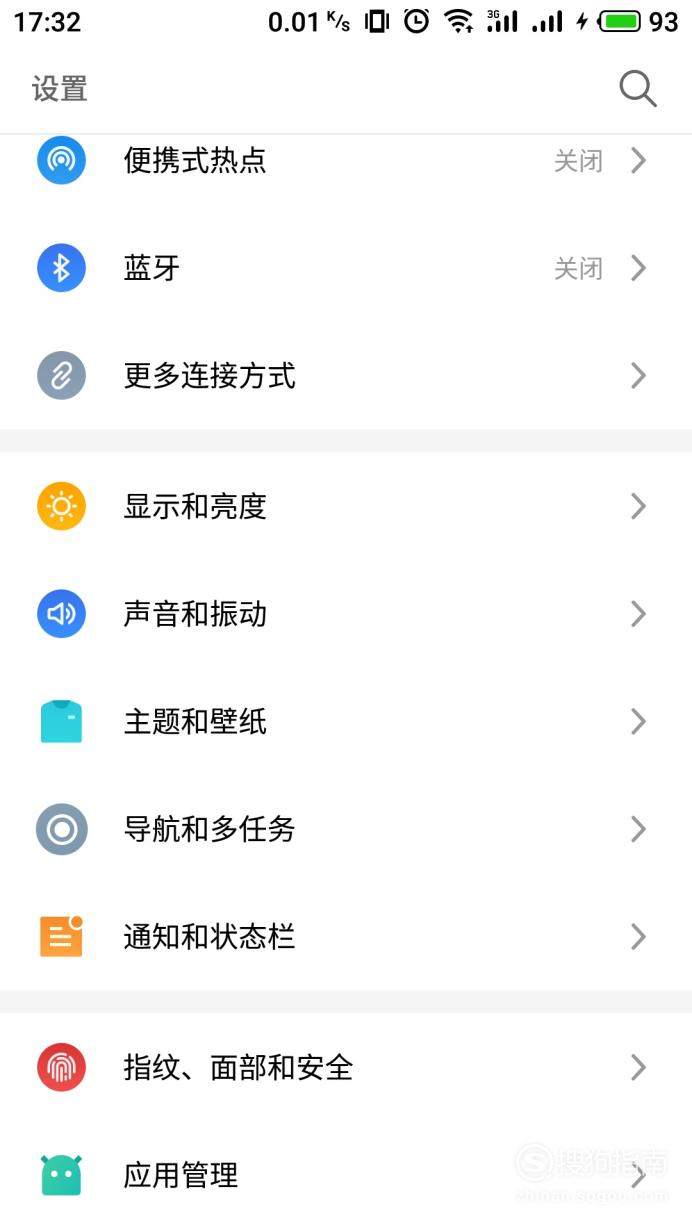The height and width of the screenshot is (1230, 692).
Task: Open 更多连接方式
Action: tap(346, 376)
